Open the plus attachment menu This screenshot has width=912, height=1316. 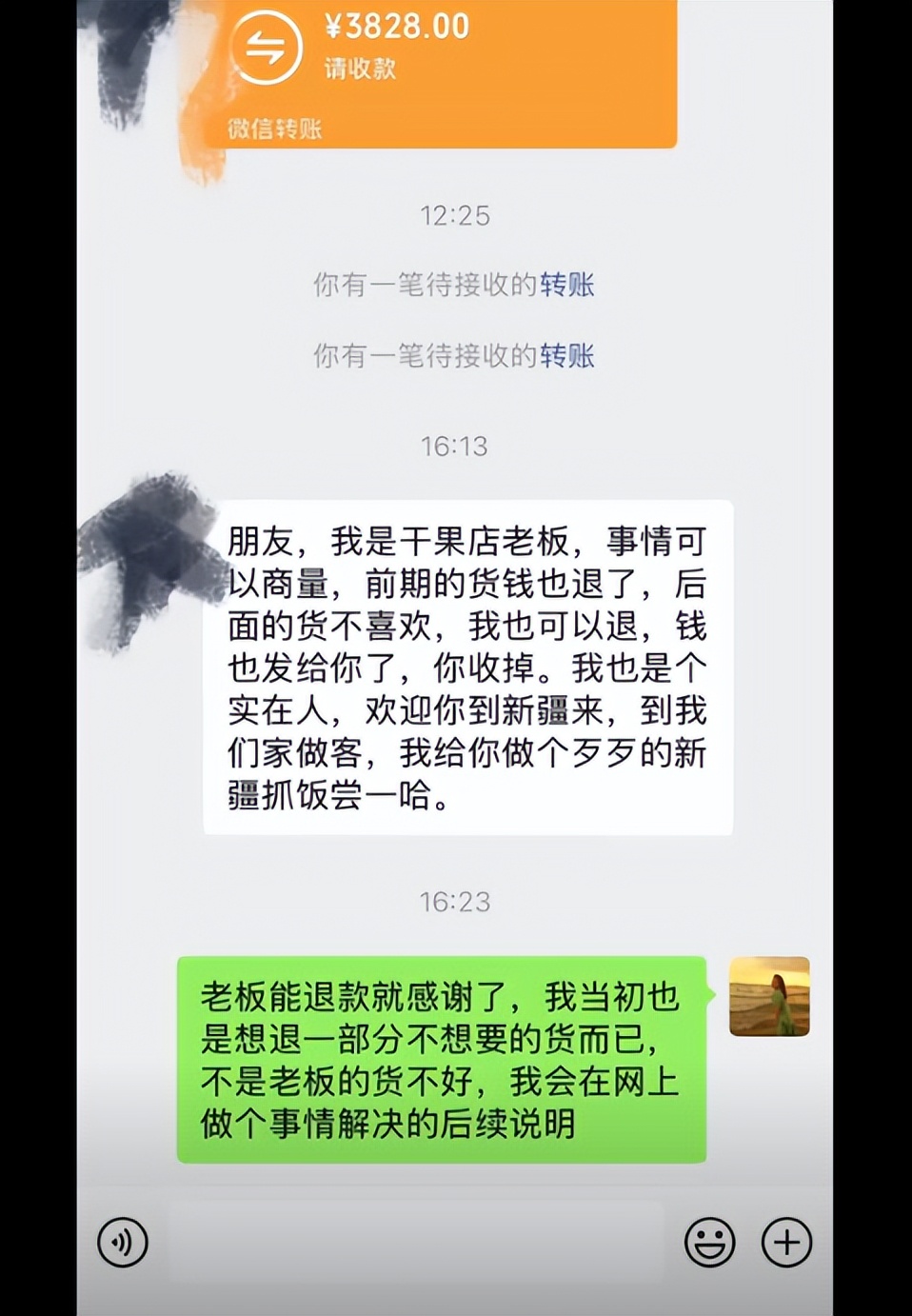click(786, 1242)
